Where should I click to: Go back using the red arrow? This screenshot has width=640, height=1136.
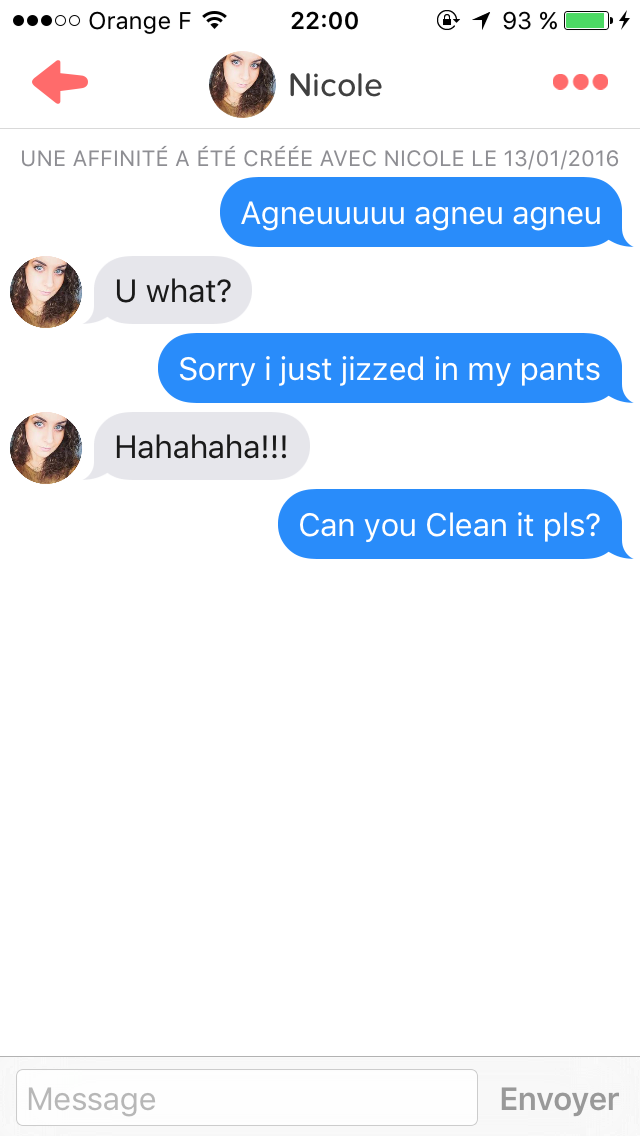click(60, 82)
